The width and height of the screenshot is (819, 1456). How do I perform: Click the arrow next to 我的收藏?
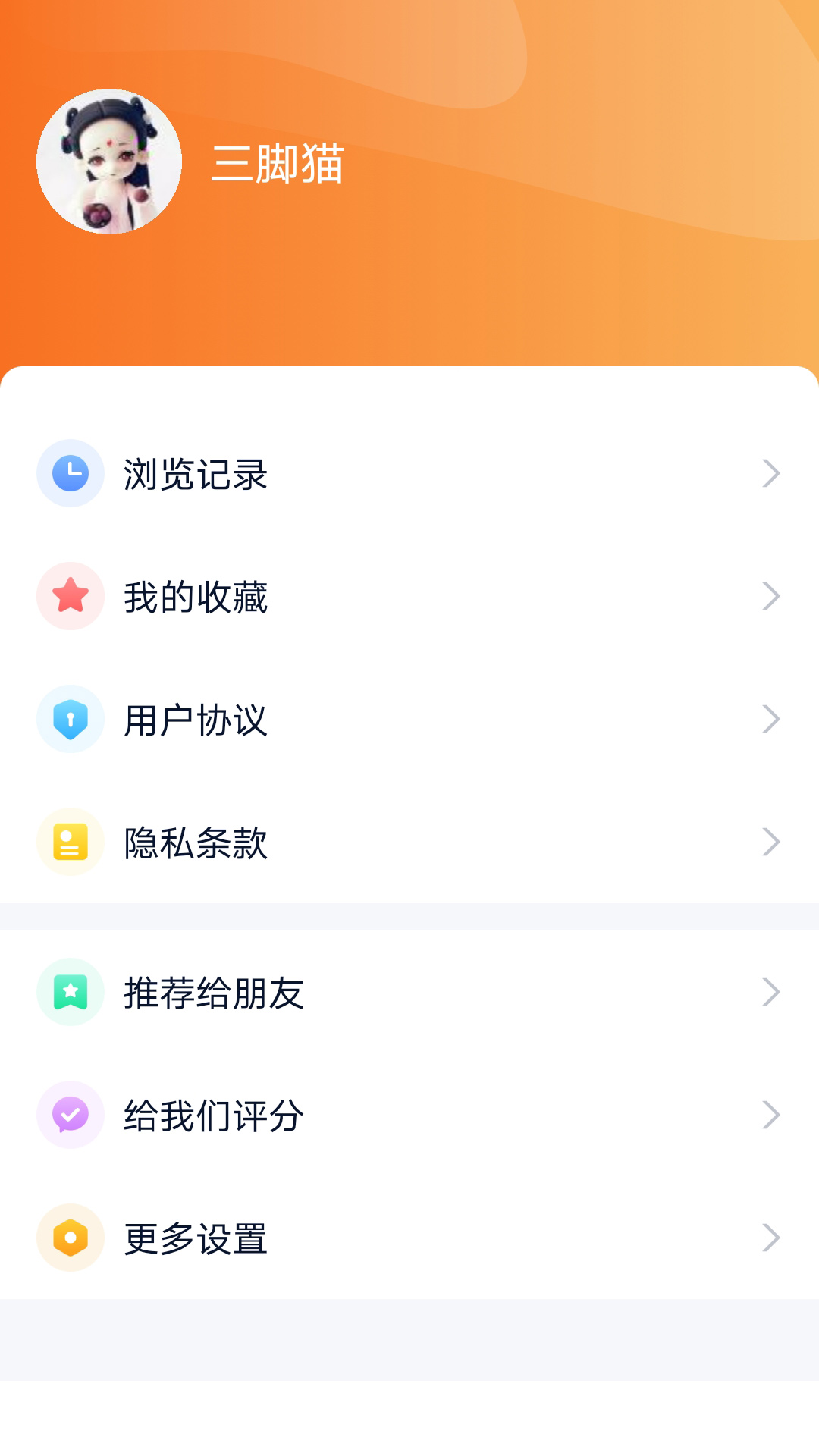(x=770, y=595)
